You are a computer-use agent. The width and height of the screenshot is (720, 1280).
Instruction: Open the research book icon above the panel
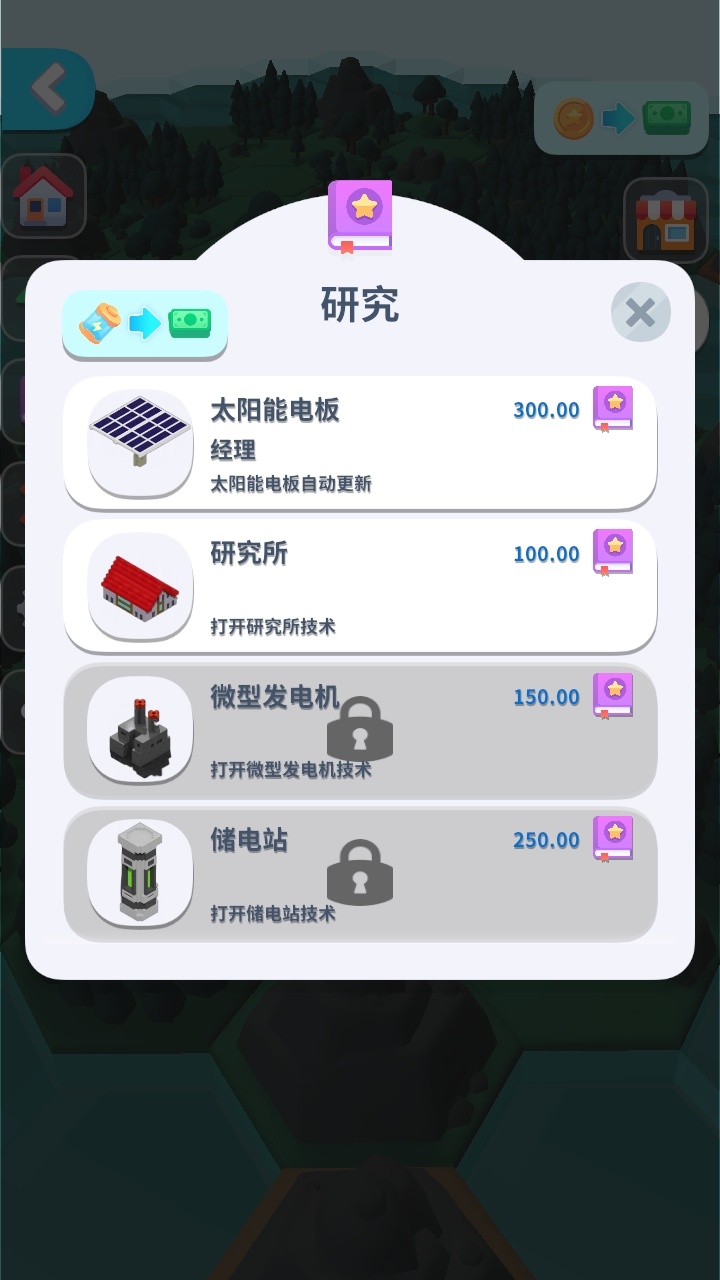360,210
